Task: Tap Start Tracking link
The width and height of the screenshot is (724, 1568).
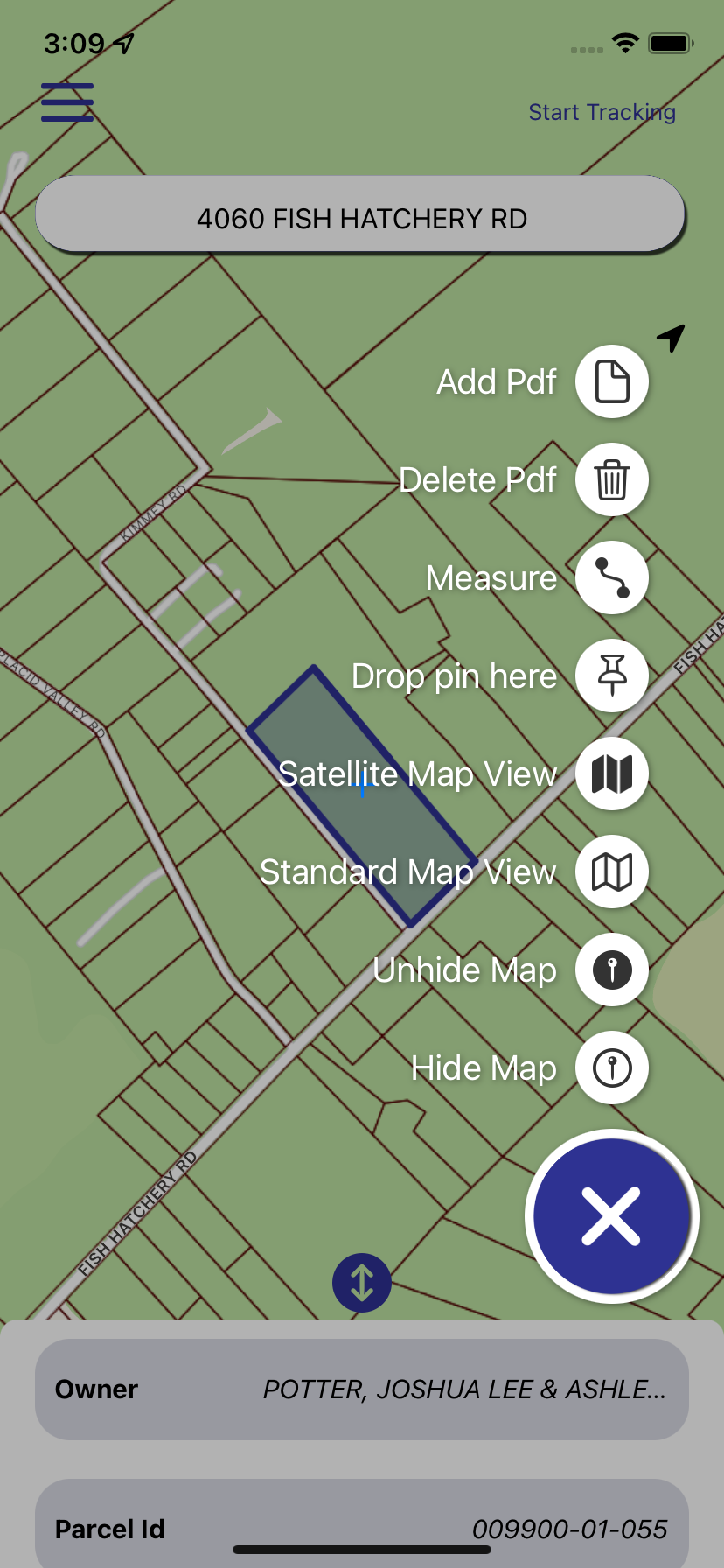Action: [602, 112]
